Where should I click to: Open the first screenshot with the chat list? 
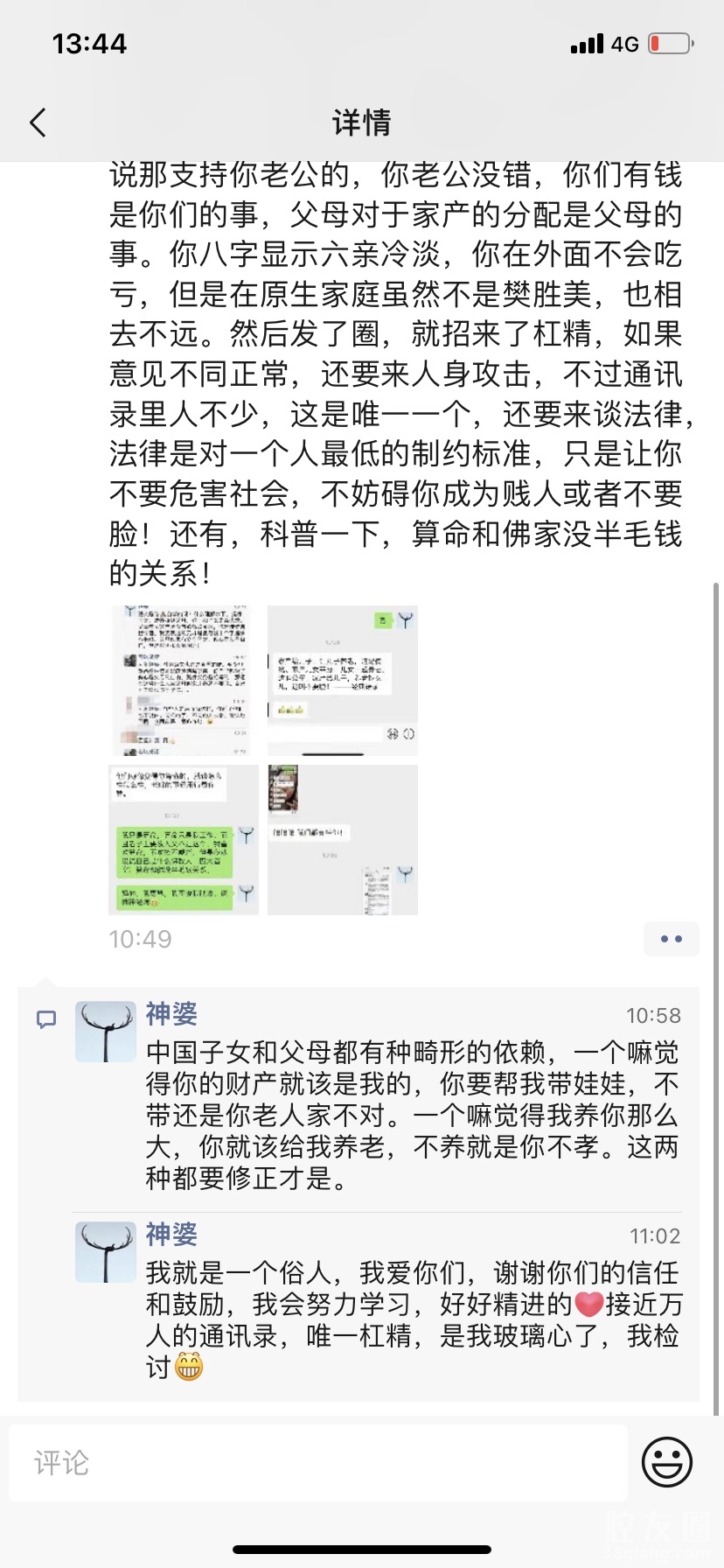tap(183, 680)
